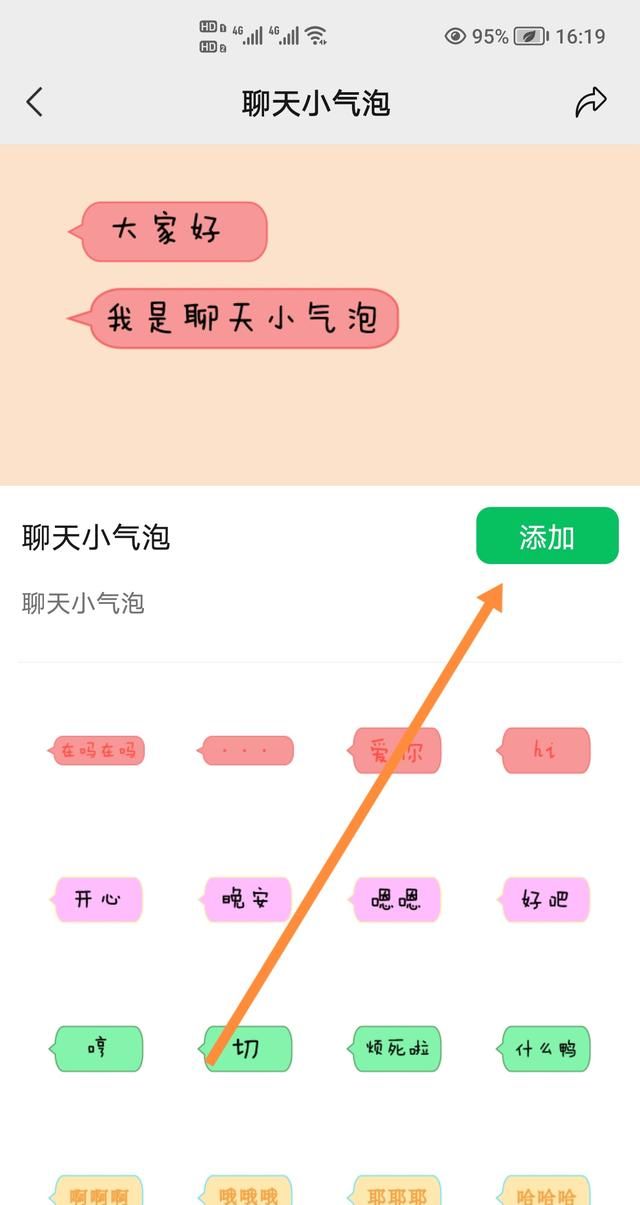Select the 切 sticker
640x1205 pixels.
[x=246, y=1049]
